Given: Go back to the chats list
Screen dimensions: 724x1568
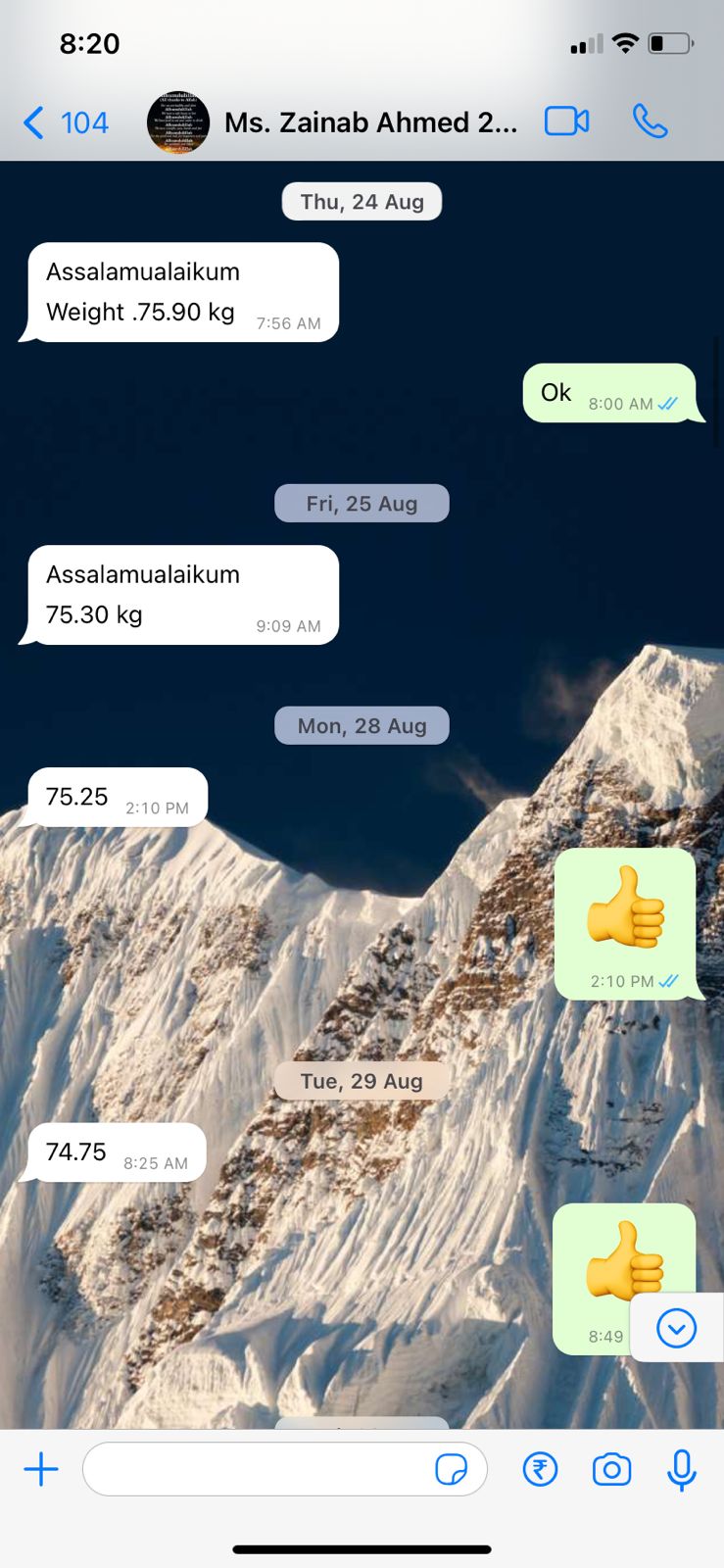Looking at the screenshot, I should pos(65,122).
